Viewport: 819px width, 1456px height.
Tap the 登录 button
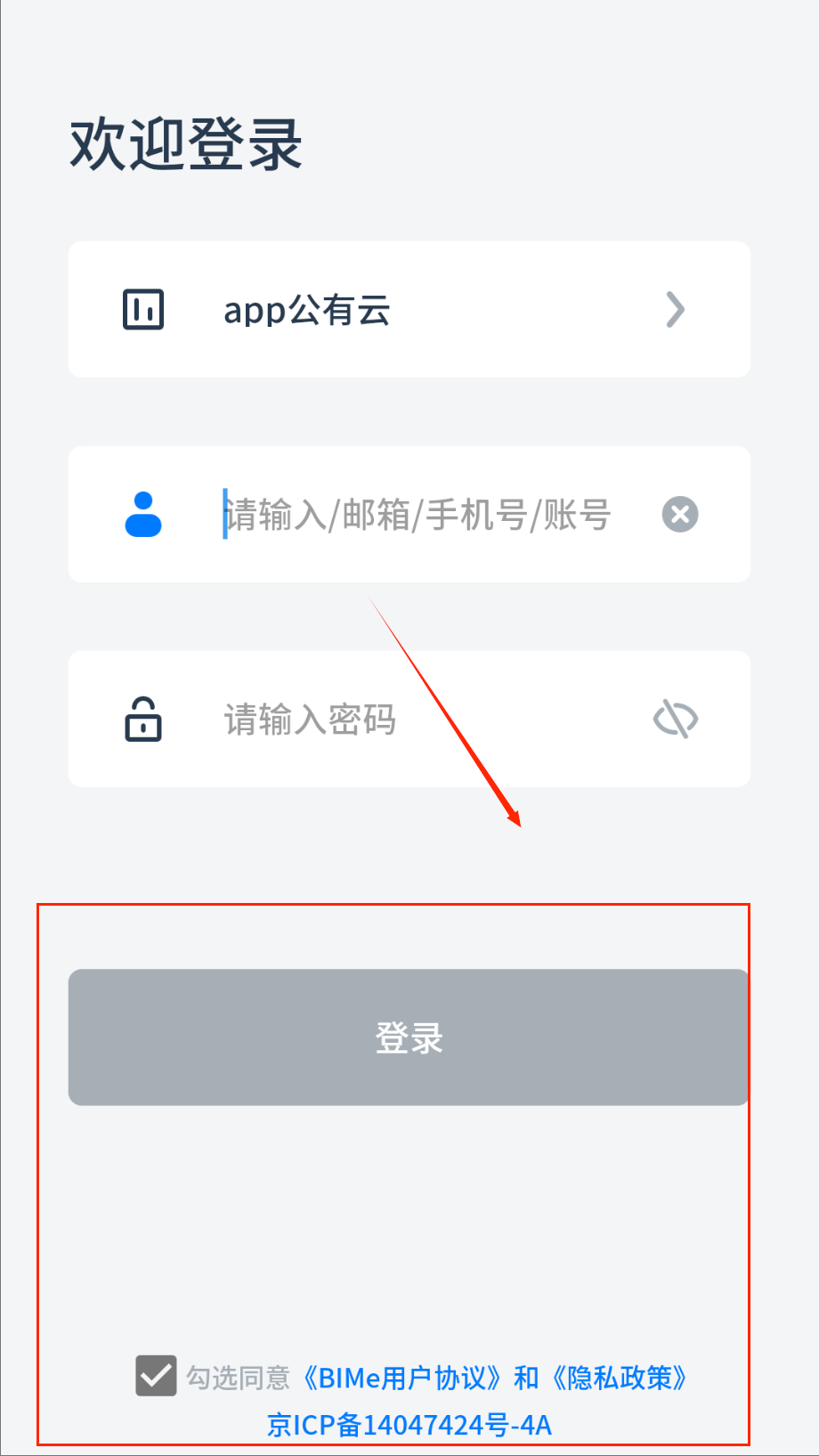pos(409,1037)
